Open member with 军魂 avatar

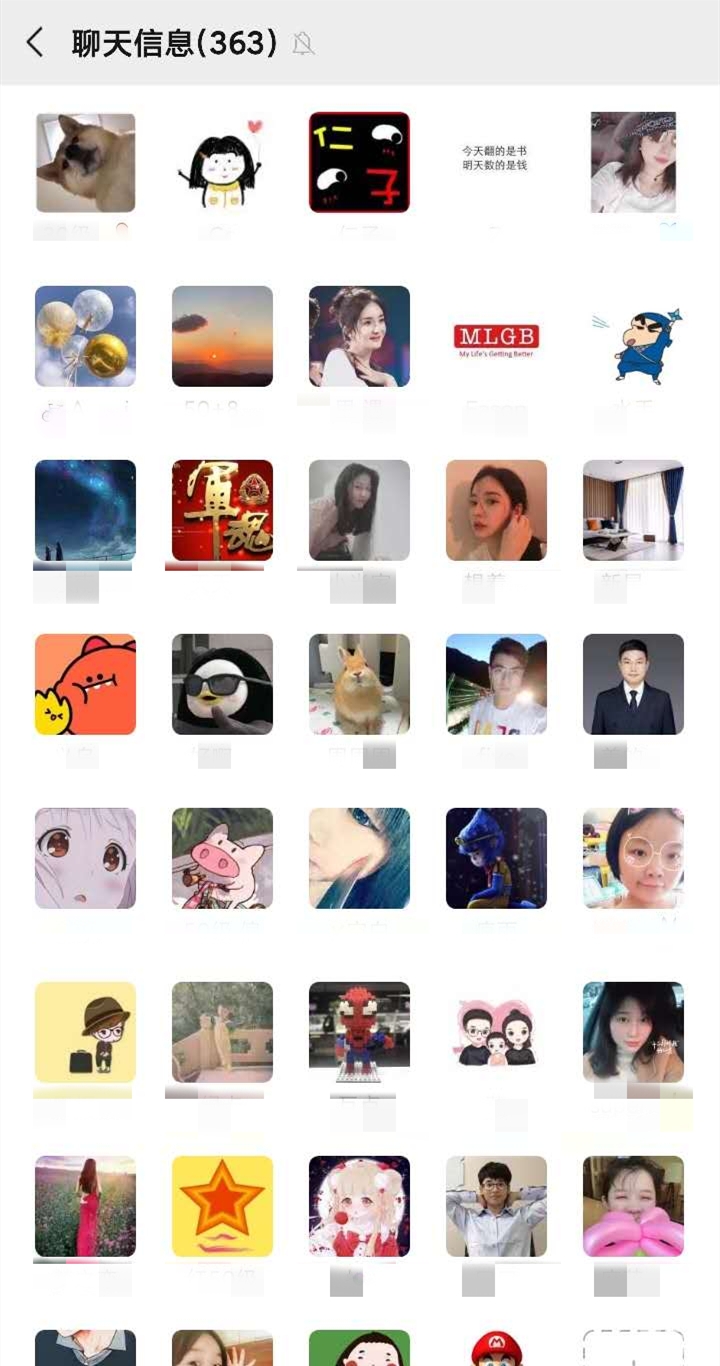[222, 510]
